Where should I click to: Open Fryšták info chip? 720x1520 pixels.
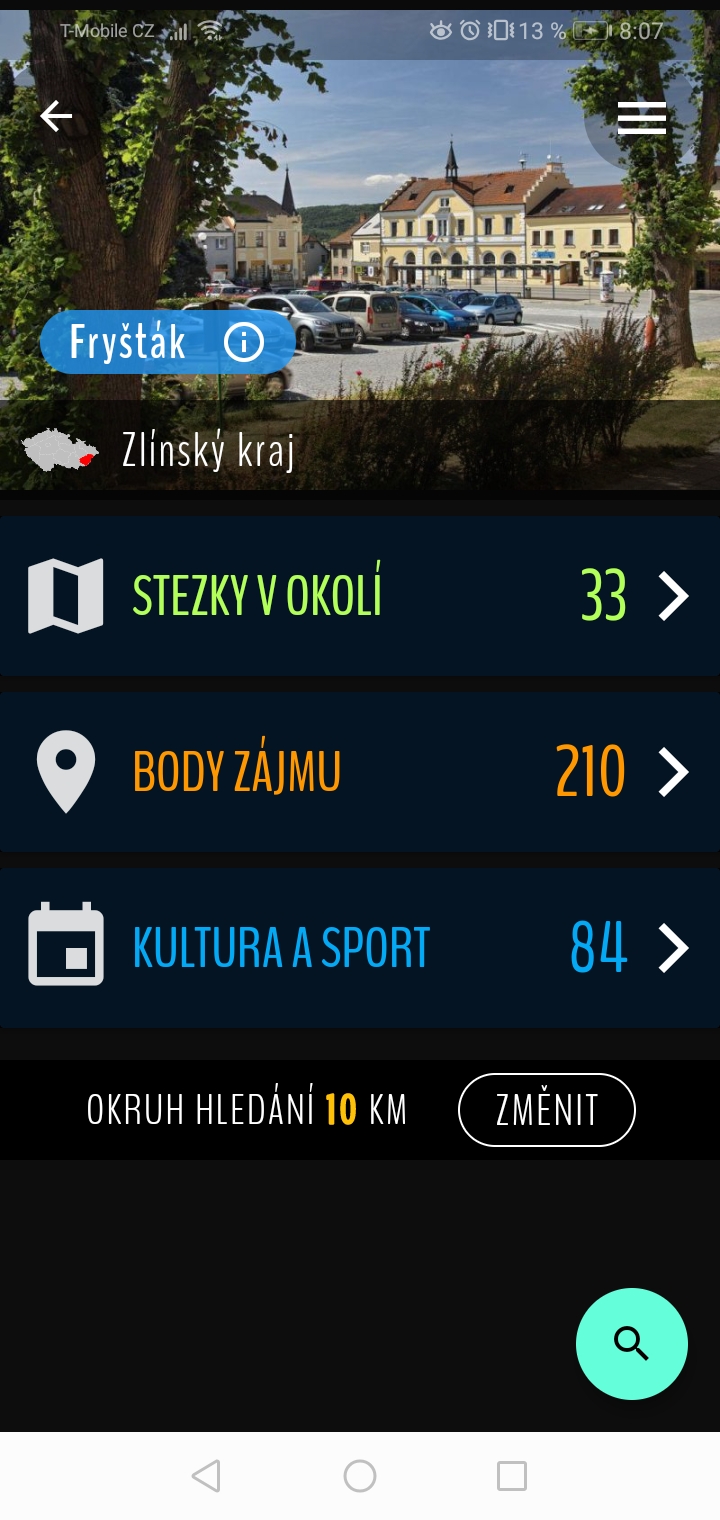[x=168, y=343]
